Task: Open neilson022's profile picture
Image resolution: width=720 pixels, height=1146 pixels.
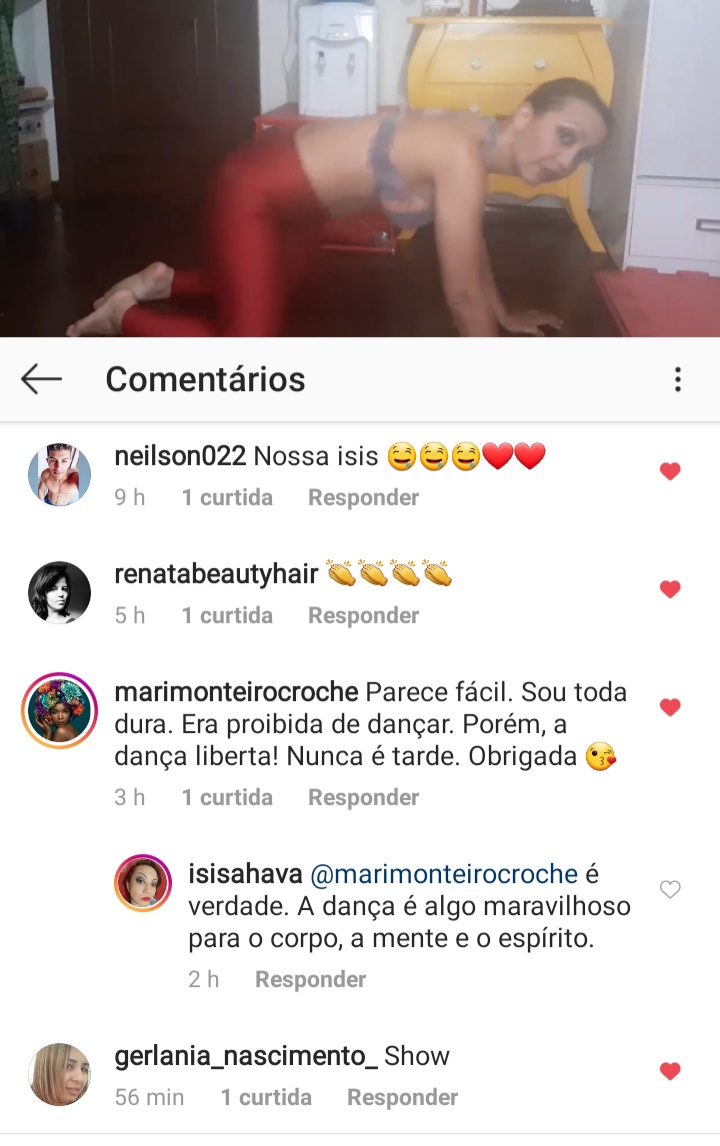Action: (x=59, y=474)
